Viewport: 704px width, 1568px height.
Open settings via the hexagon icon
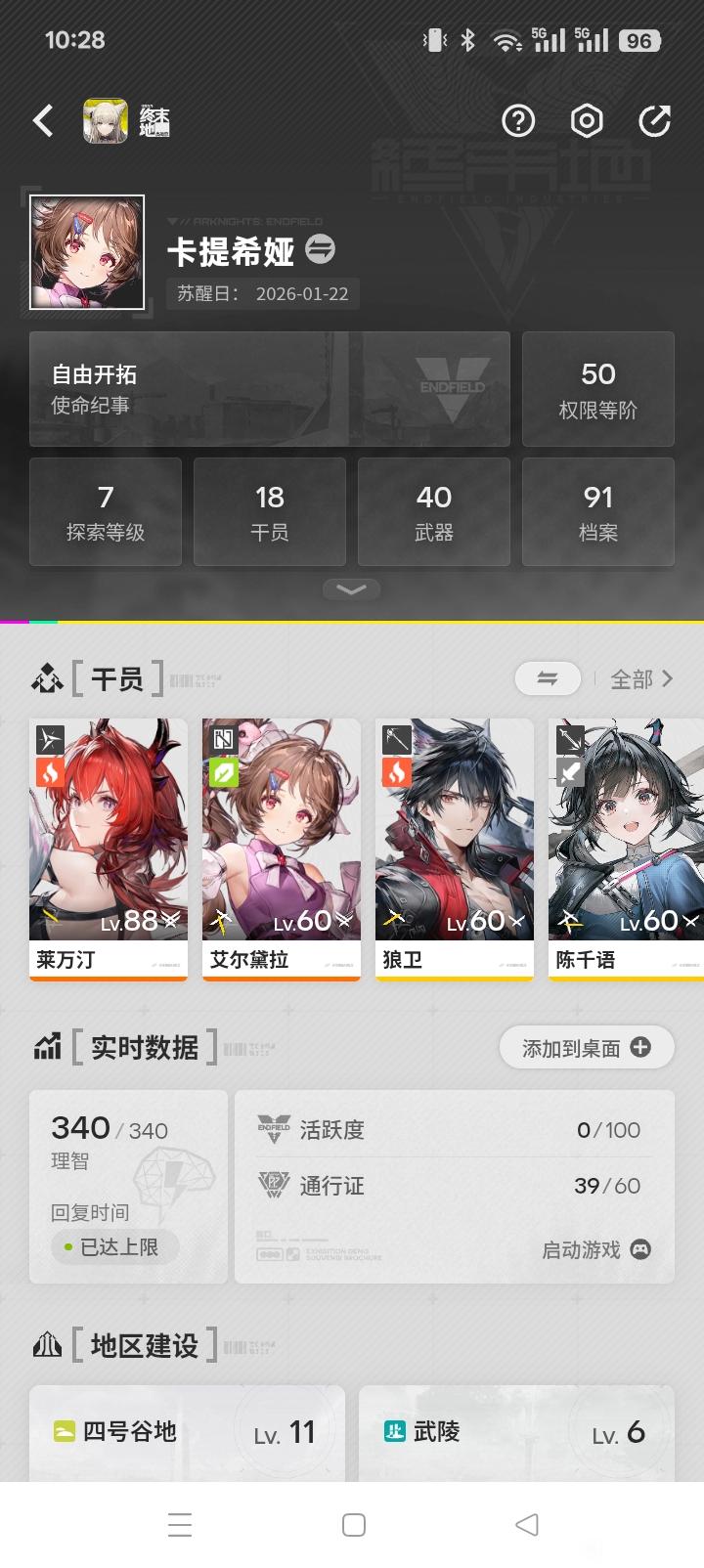point(587,121)
